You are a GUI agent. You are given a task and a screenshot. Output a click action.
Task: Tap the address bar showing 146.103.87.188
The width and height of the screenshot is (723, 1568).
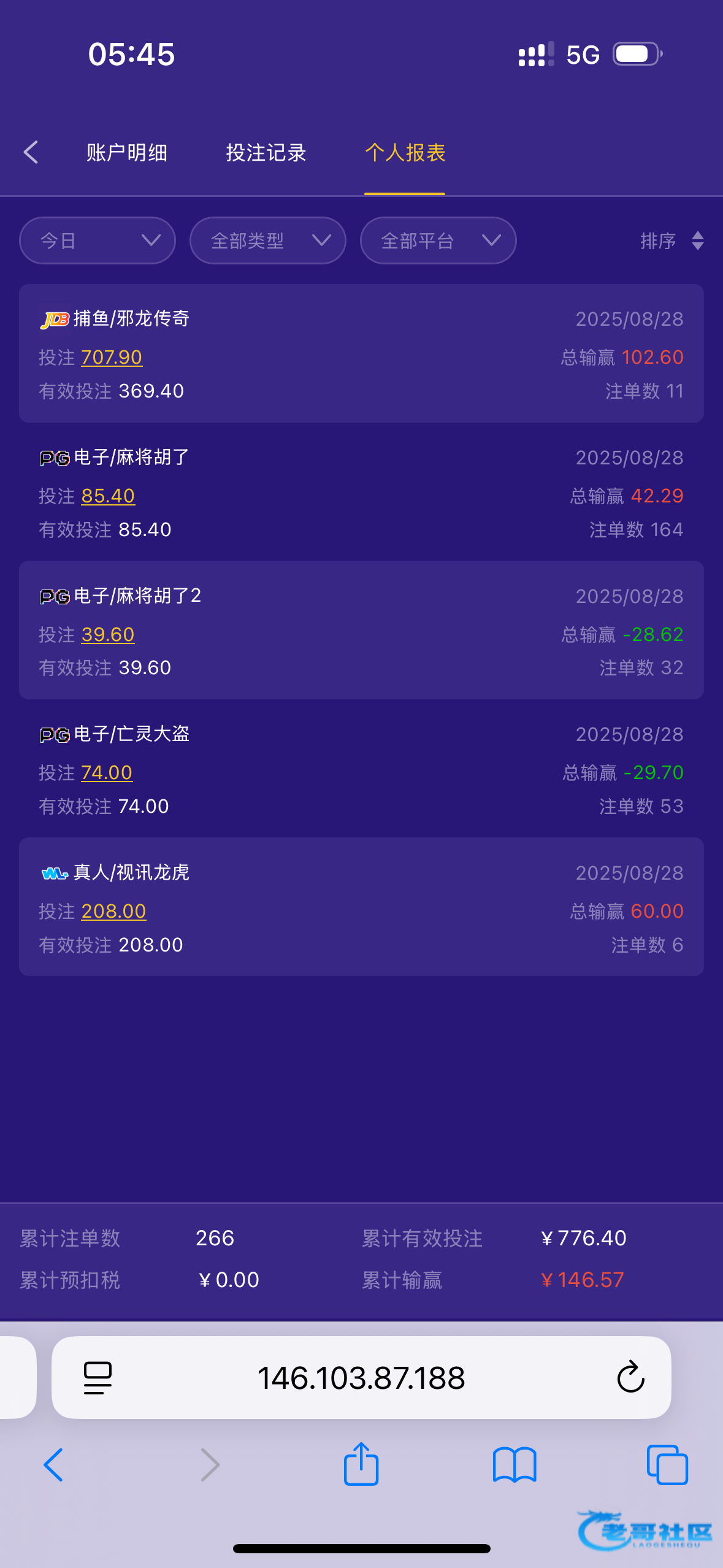(361, 1378)
